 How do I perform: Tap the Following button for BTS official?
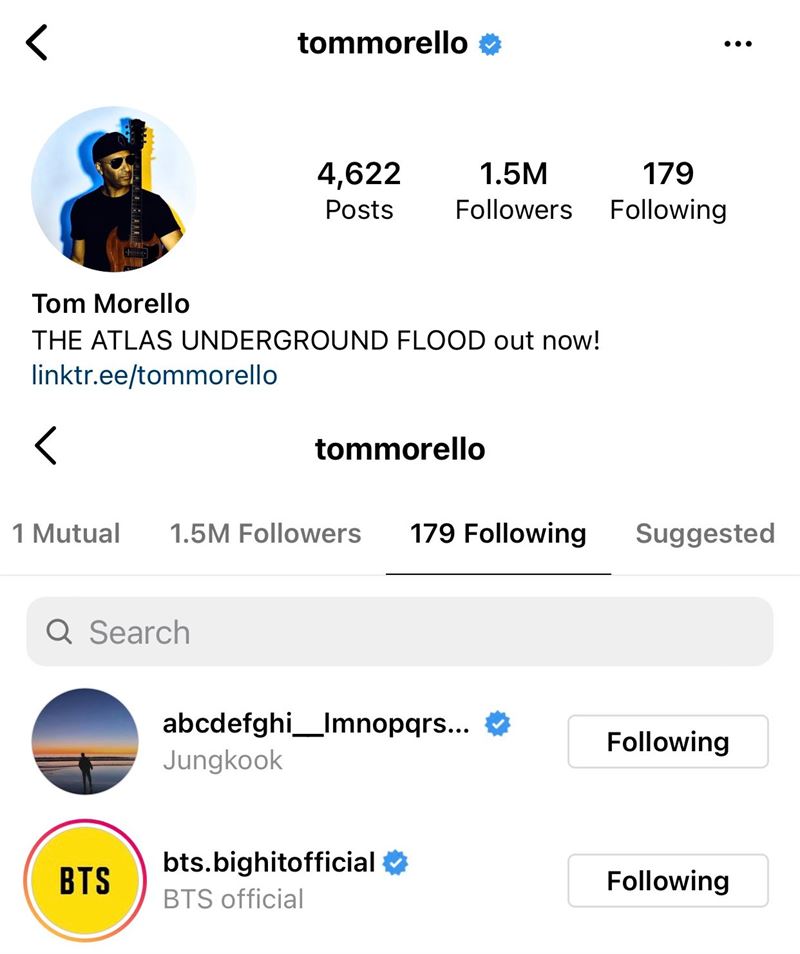pyautogui.click(x=668, y=881)
